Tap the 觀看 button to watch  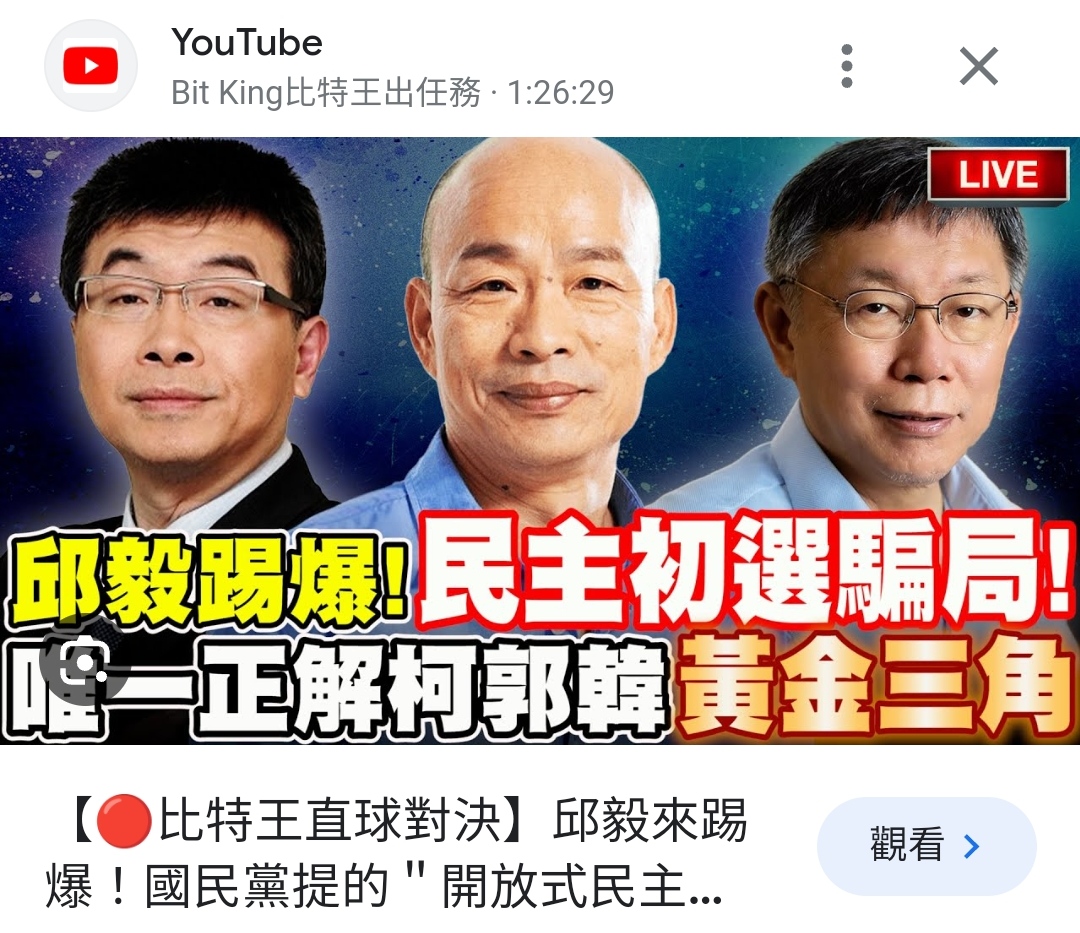pos(926,846)
